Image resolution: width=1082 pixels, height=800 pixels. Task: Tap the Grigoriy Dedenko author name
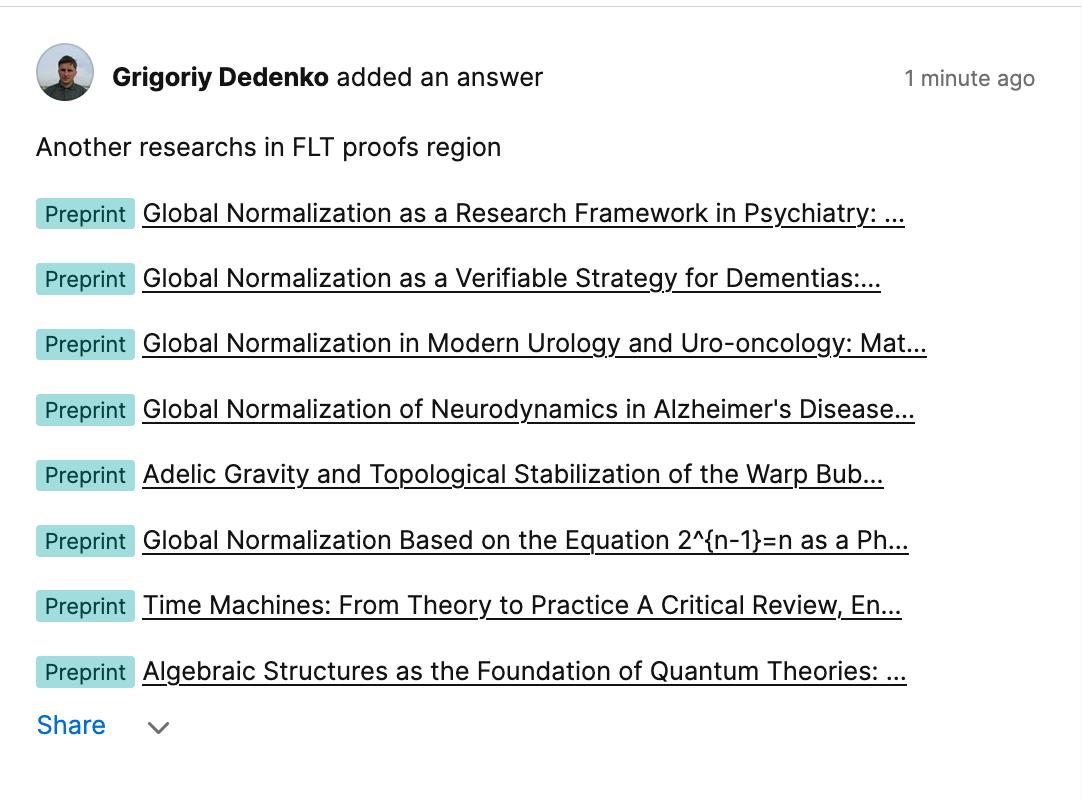pyautogui.click(x=220, y=77)
